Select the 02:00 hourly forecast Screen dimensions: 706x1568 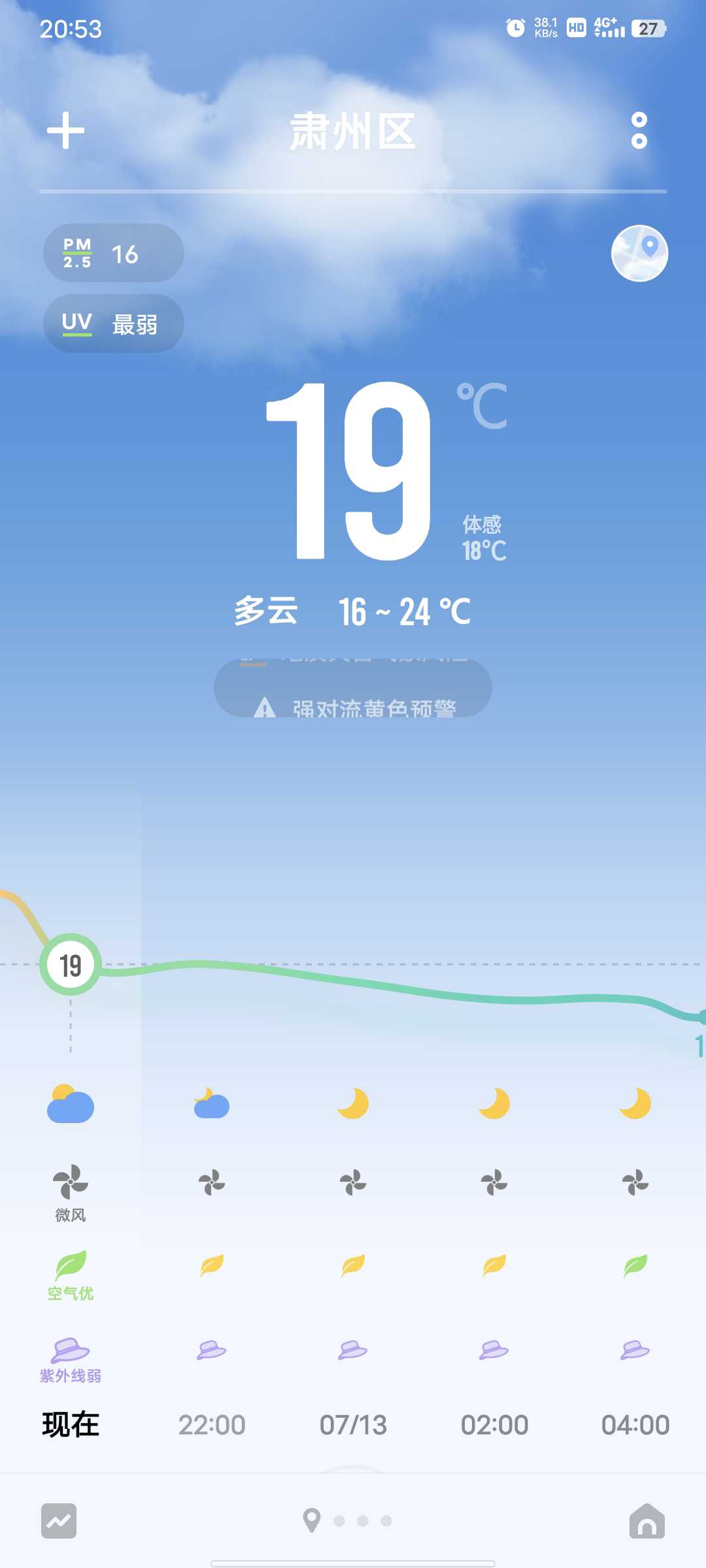pos(494,1424)
